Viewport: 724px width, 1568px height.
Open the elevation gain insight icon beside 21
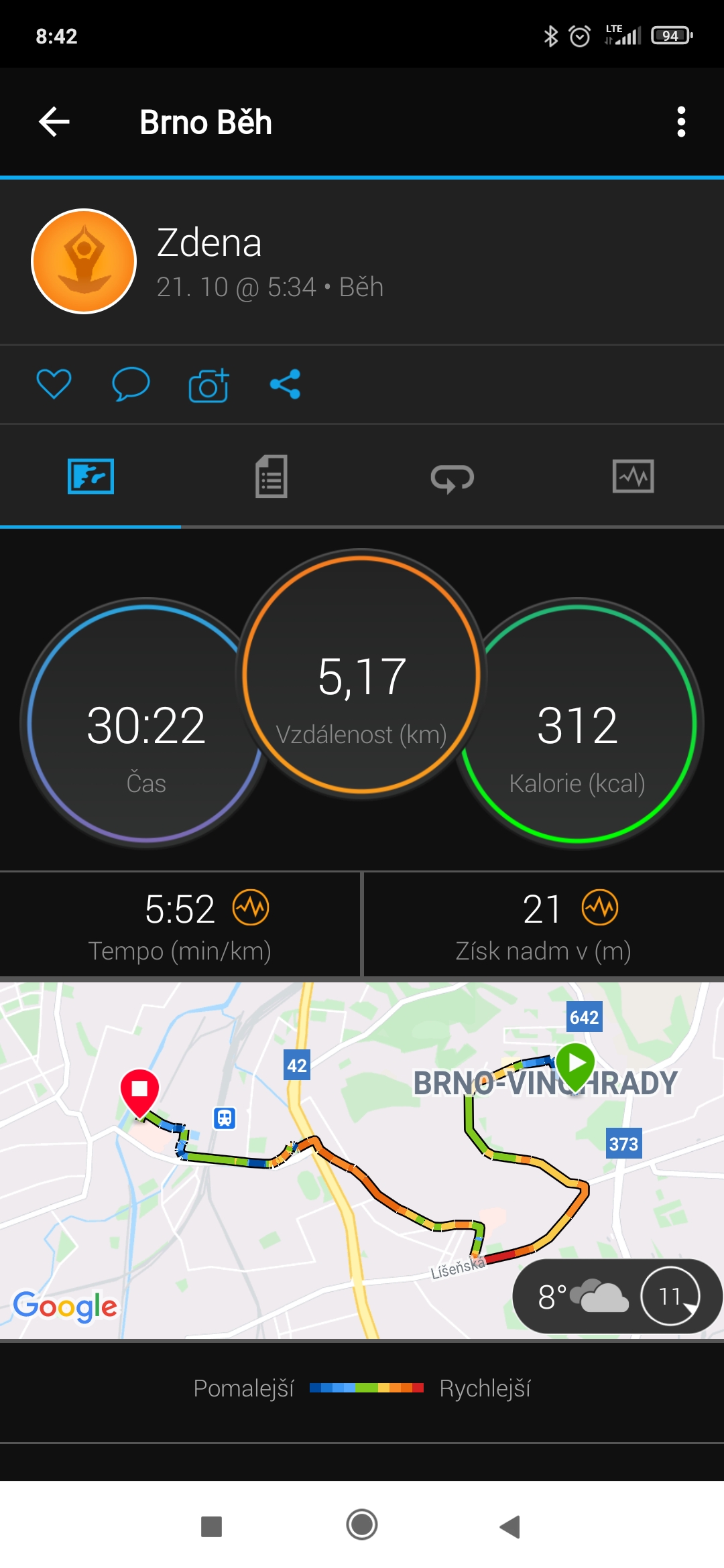coord(600,908)
